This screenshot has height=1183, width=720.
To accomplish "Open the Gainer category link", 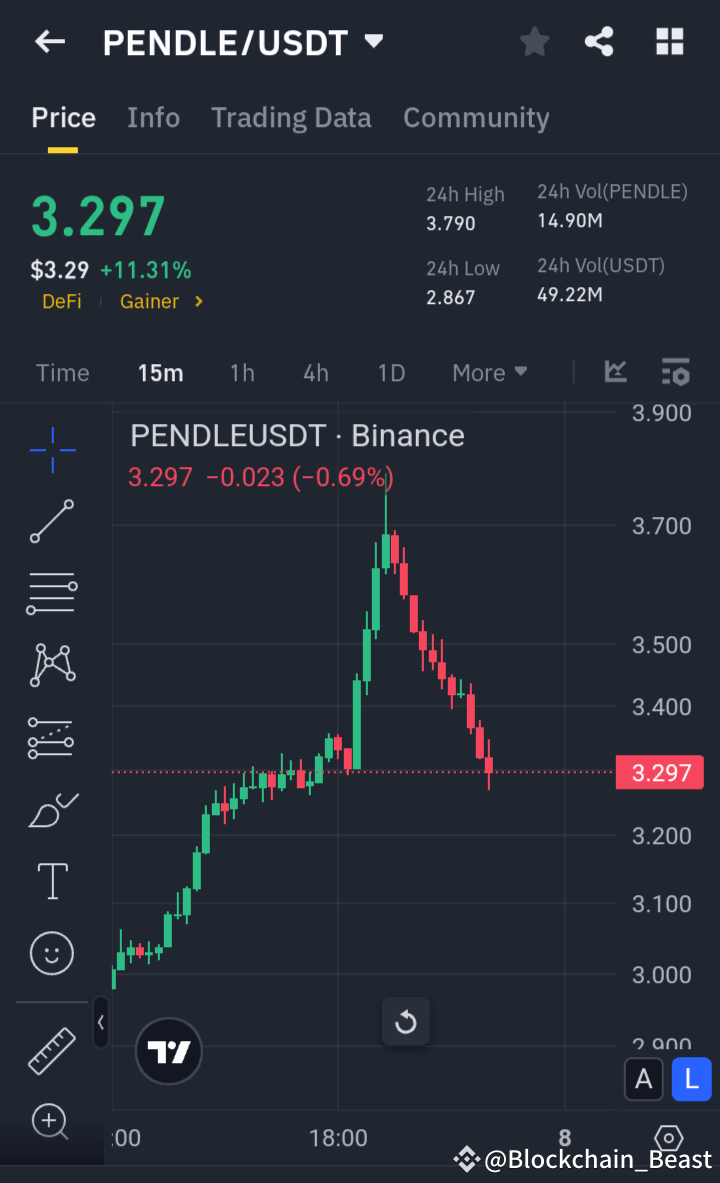I will 151,301.
